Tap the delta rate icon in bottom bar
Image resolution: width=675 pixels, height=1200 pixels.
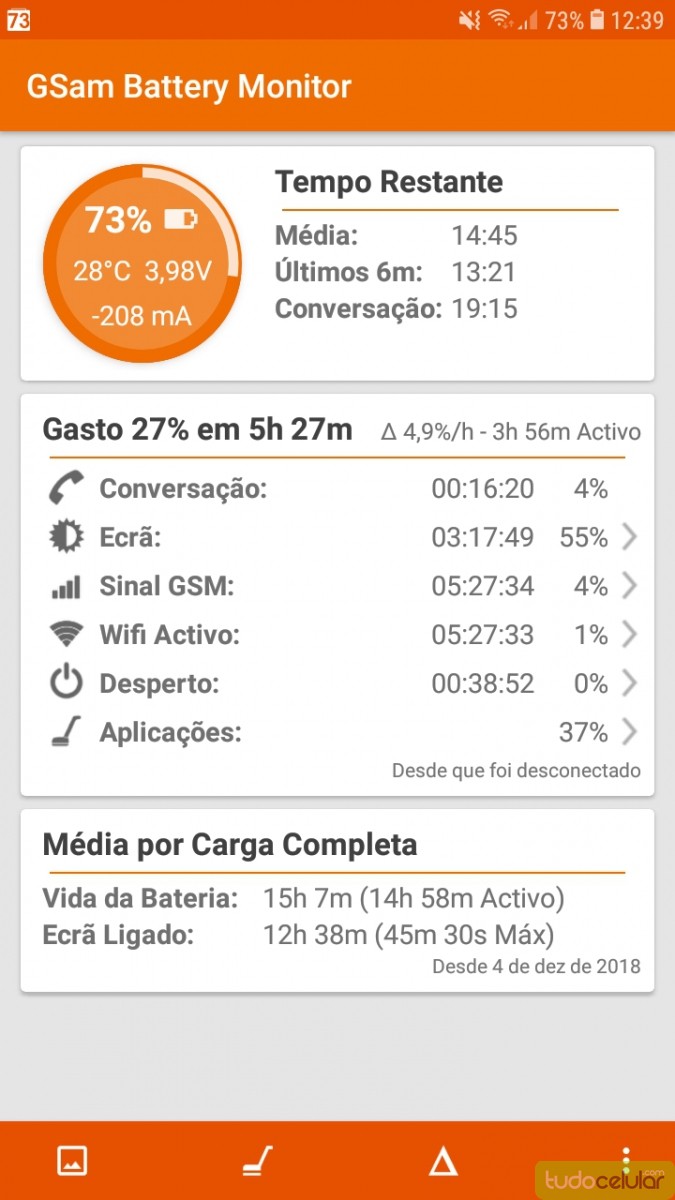point(442,1160)
